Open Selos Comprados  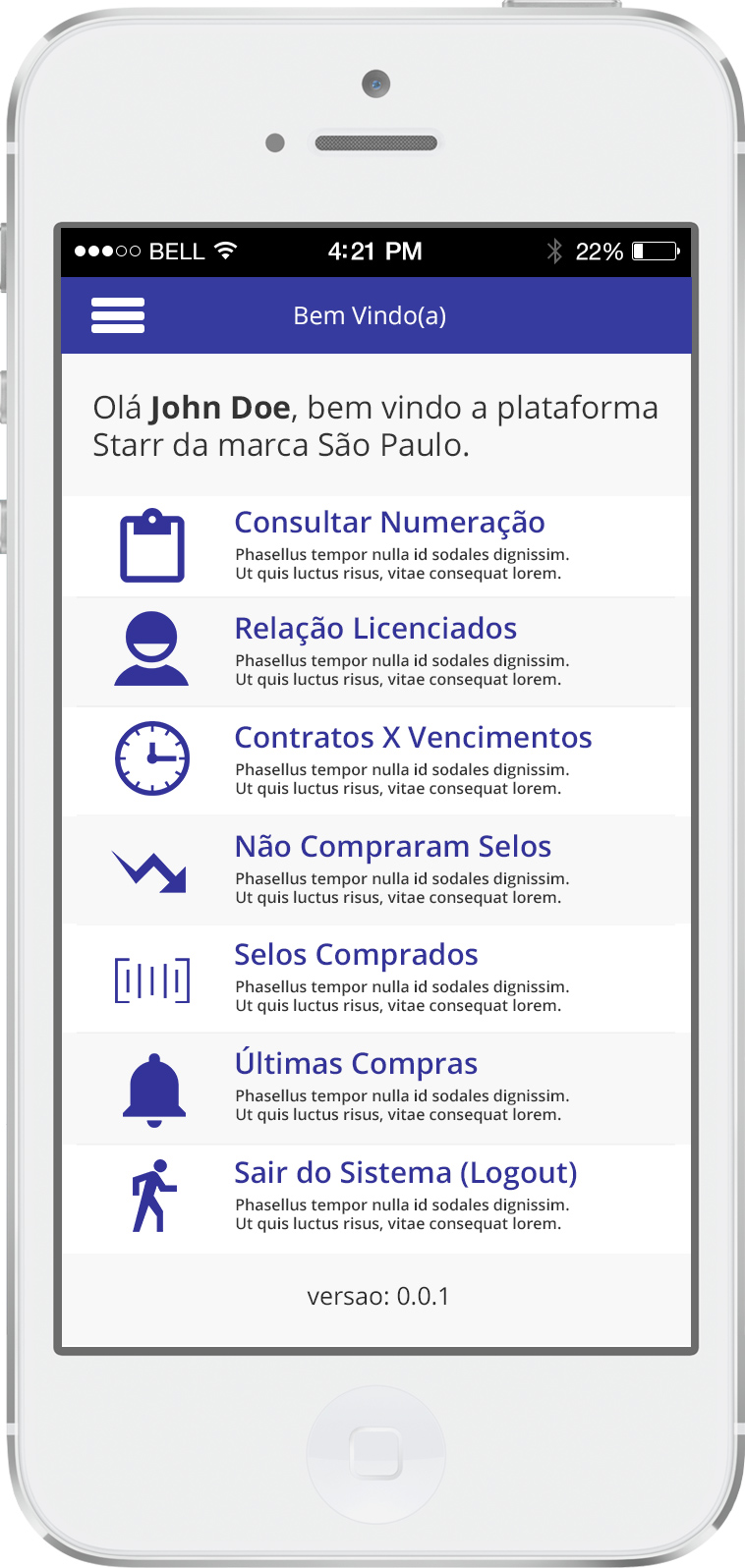click(356, 955)
